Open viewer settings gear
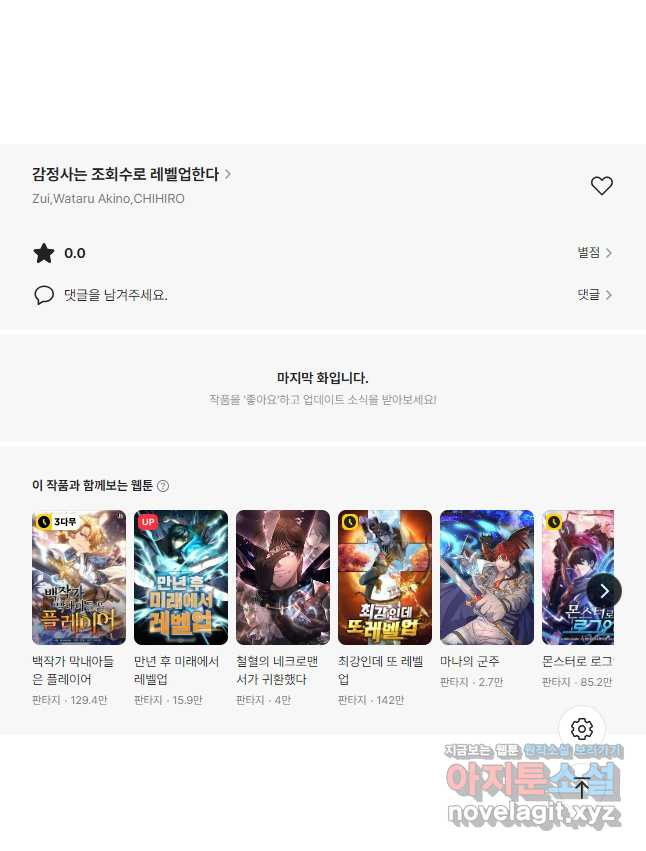646x851 pixels. coord(582,729)
